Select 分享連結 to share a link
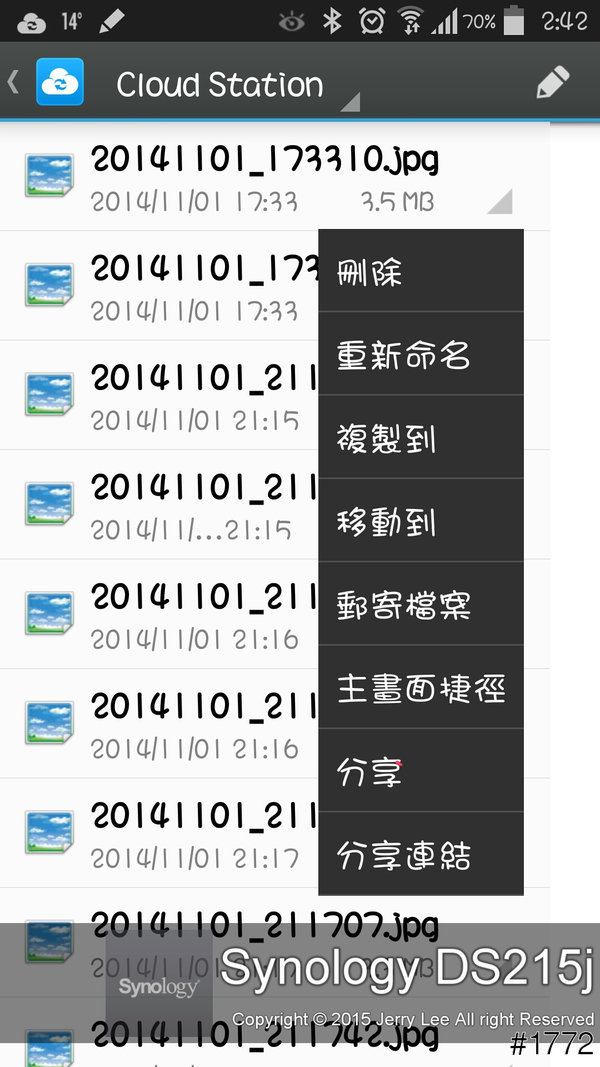 click(420, 855)
